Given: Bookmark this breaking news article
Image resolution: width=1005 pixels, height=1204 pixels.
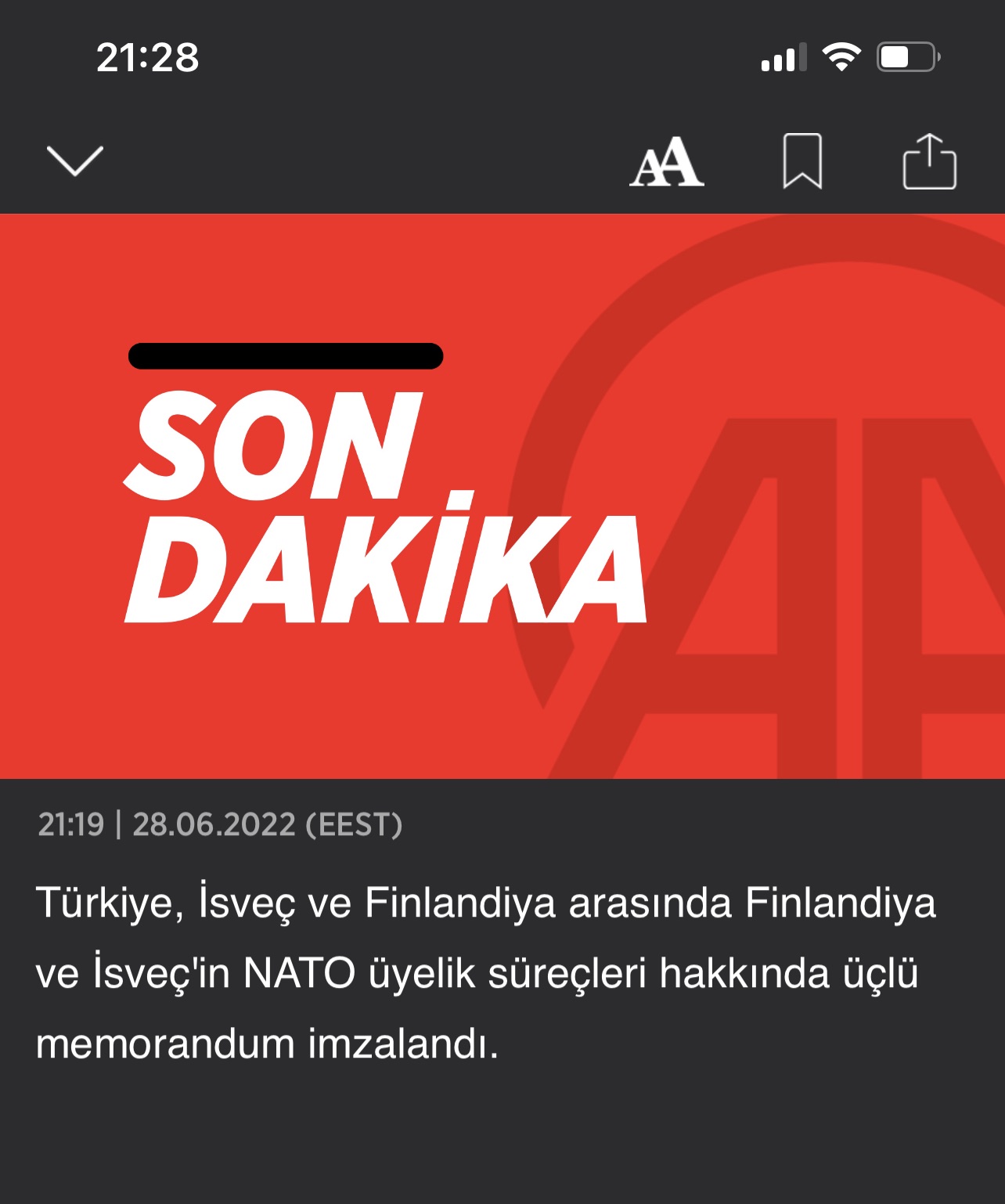Looking at the screenshot, I should coord(802,161).
